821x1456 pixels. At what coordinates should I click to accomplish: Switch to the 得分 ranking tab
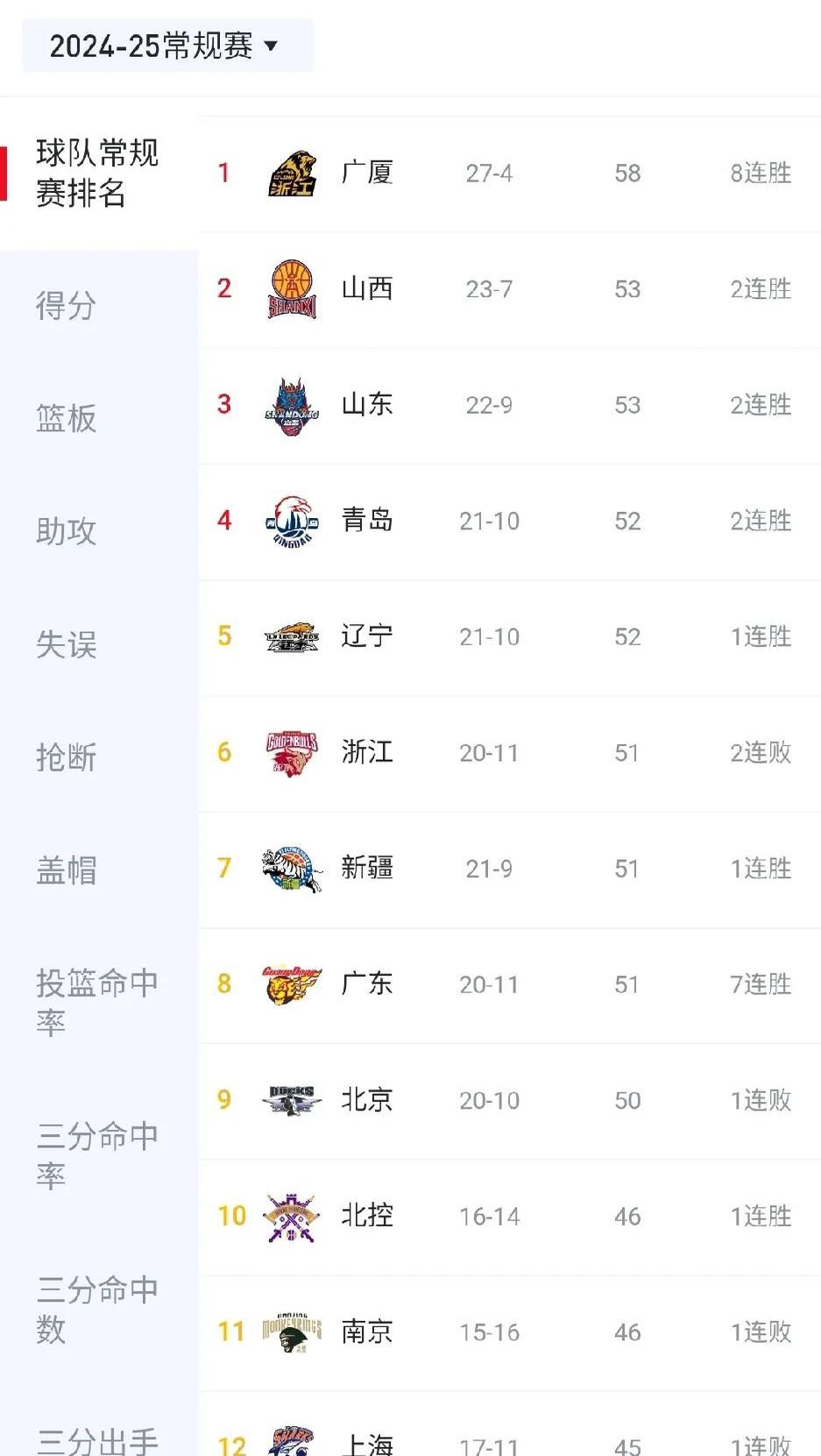pyautogui.click(x=66, y=307)
